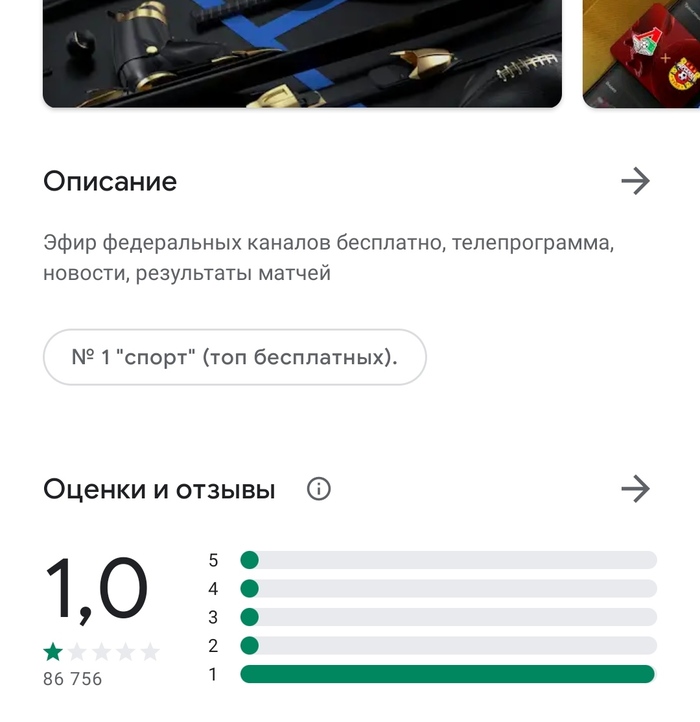700x722 pixels.
Task: Tap the № 1 "спорт" top free chip
Action: 235,357
